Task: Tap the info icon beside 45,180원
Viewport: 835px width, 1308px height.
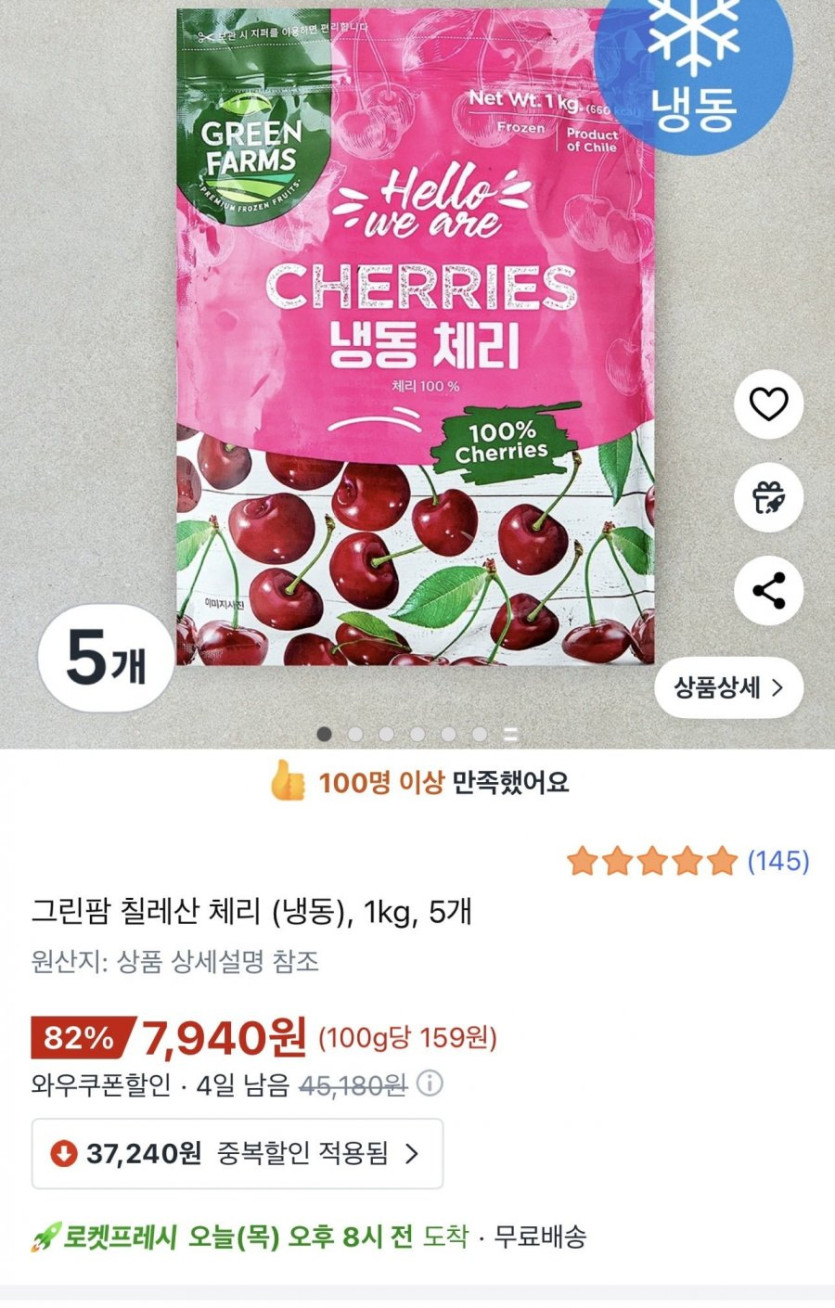Action: [429, 1084]
